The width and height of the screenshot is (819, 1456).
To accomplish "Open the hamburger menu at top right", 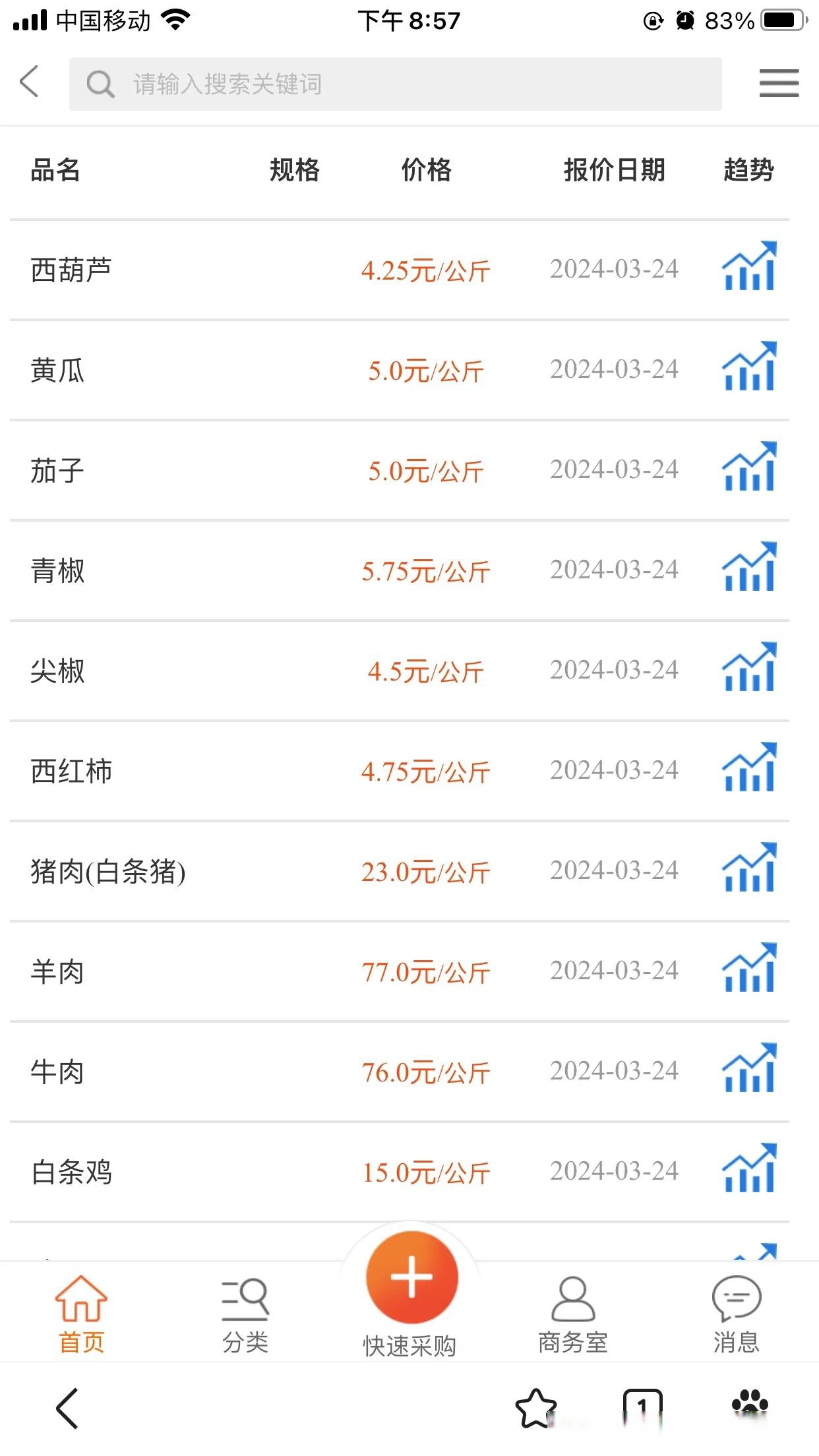I will tap(779, 83).
